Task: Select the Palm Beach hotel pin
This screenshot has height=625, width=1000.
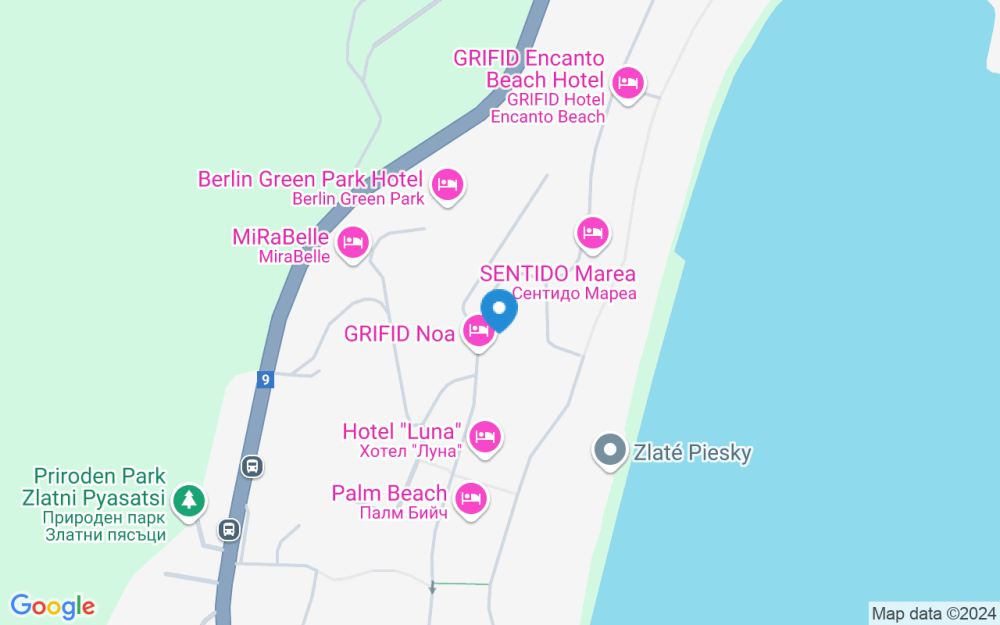Action: click(471, 498)
